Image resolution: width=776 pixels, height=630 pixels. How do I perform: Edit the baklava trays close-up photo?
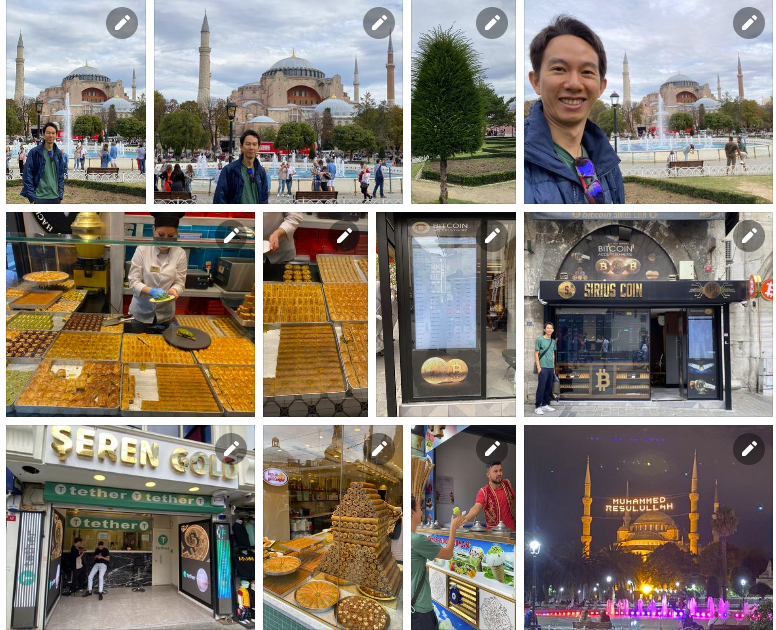click(x=344, y=236)
